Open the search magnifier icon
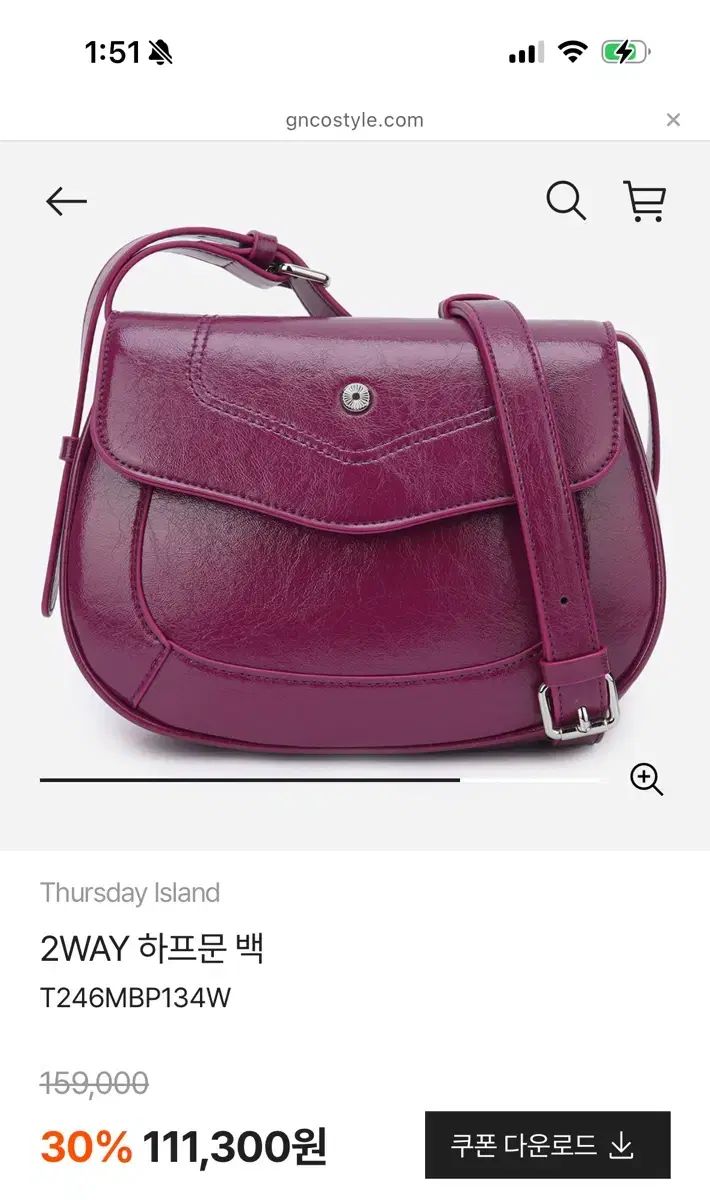This screenshot has height=1200, width=710. pos(566,201)
